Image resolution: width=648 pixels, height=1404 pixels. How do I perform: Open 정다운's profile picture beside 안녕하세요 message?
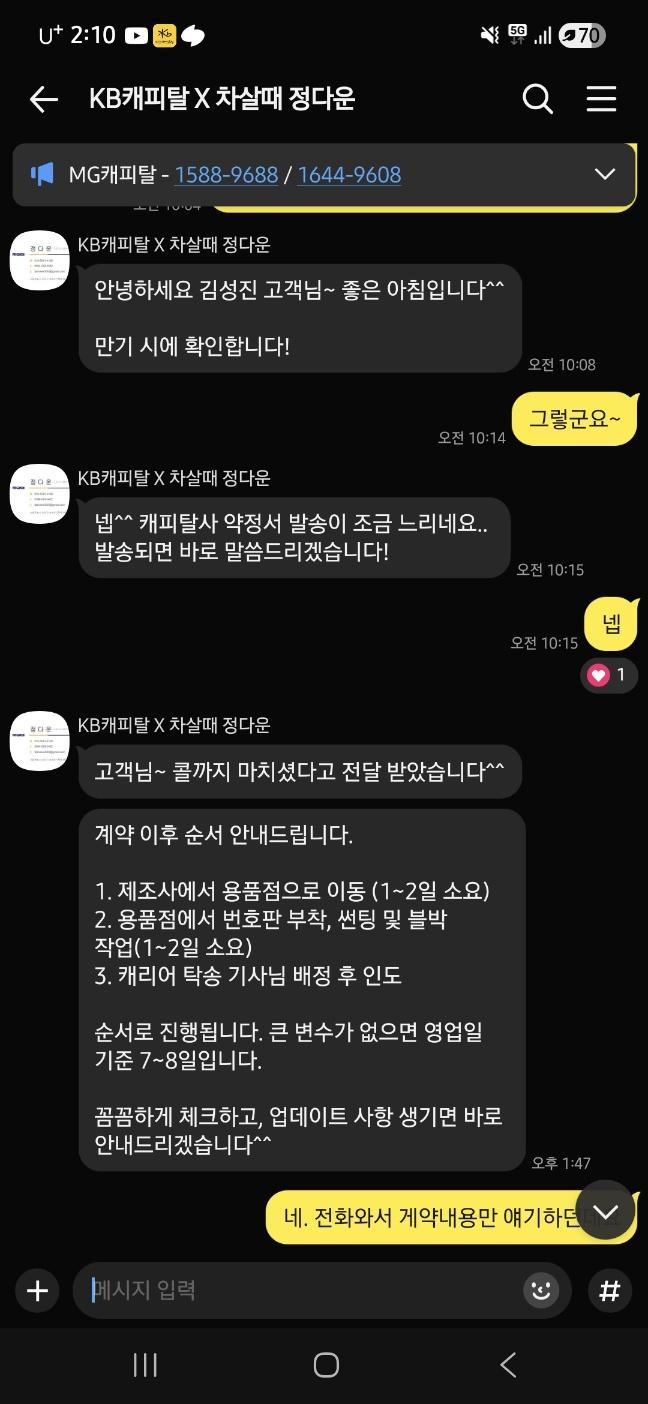39,260
